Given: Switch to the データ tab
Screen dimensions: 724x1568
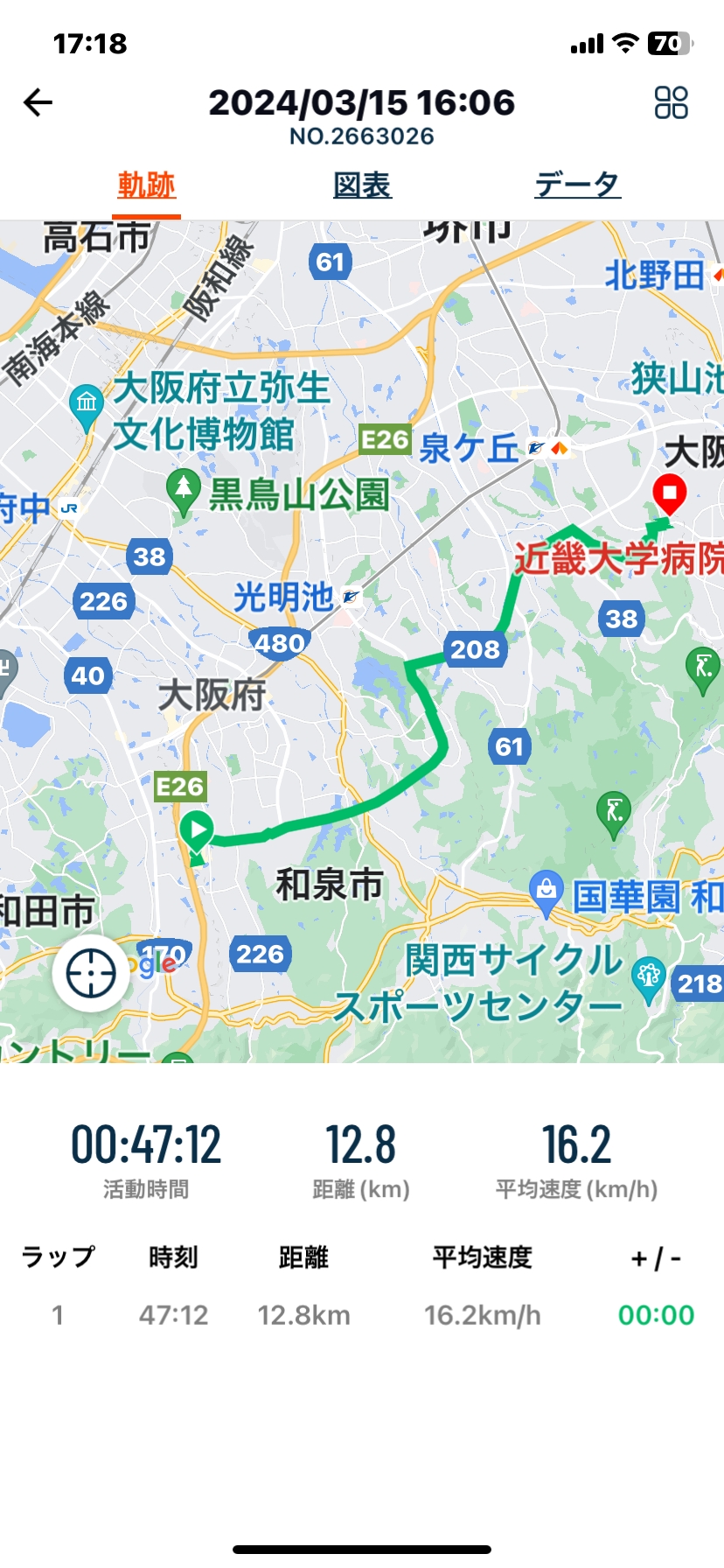Looking at the screenshot, I should tap(577, 185).
